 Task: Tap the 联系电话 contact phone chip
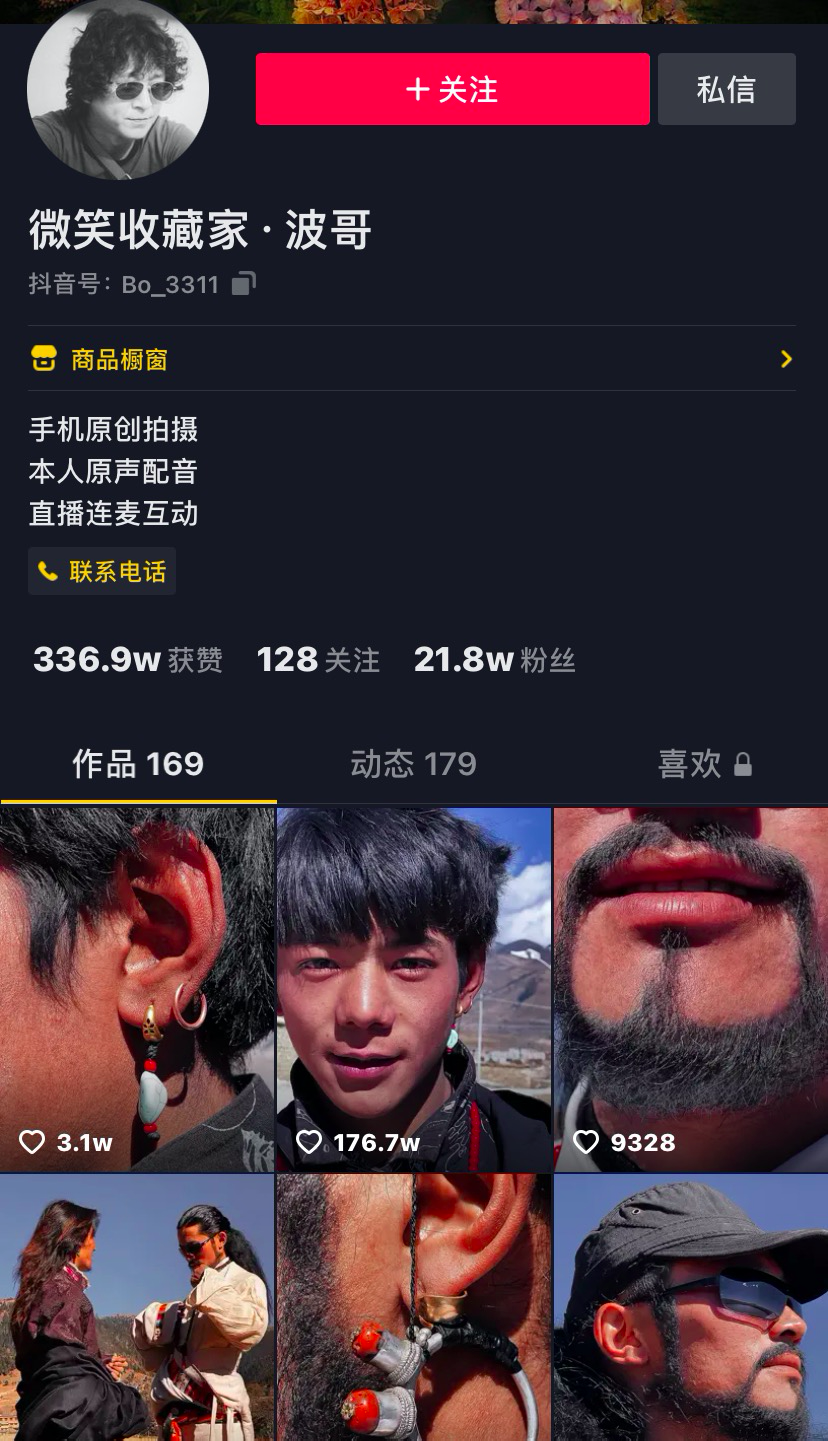(102, 571)
